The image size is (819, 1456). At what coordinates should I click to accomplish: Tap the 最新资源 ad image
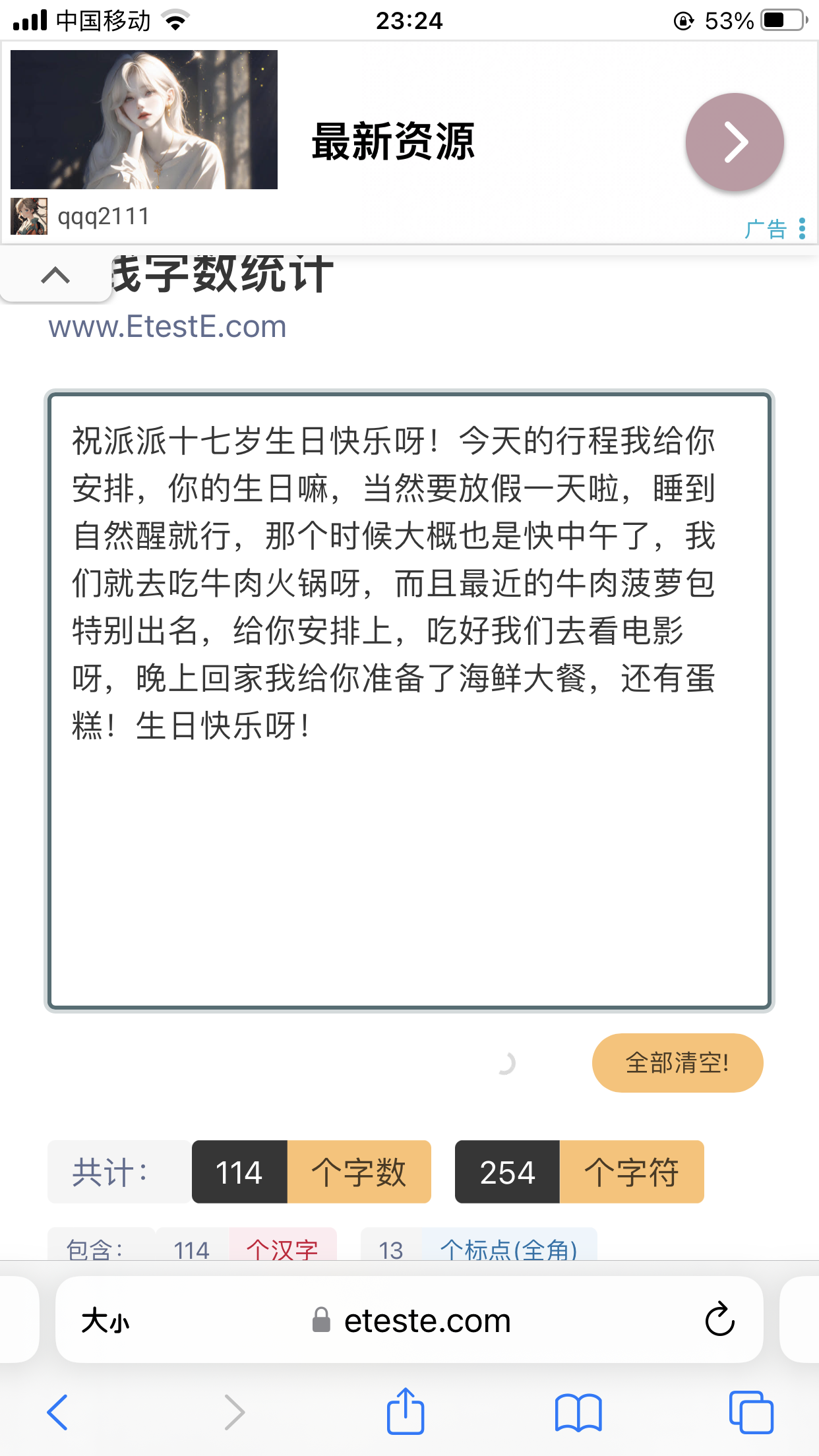click(144, 119)
